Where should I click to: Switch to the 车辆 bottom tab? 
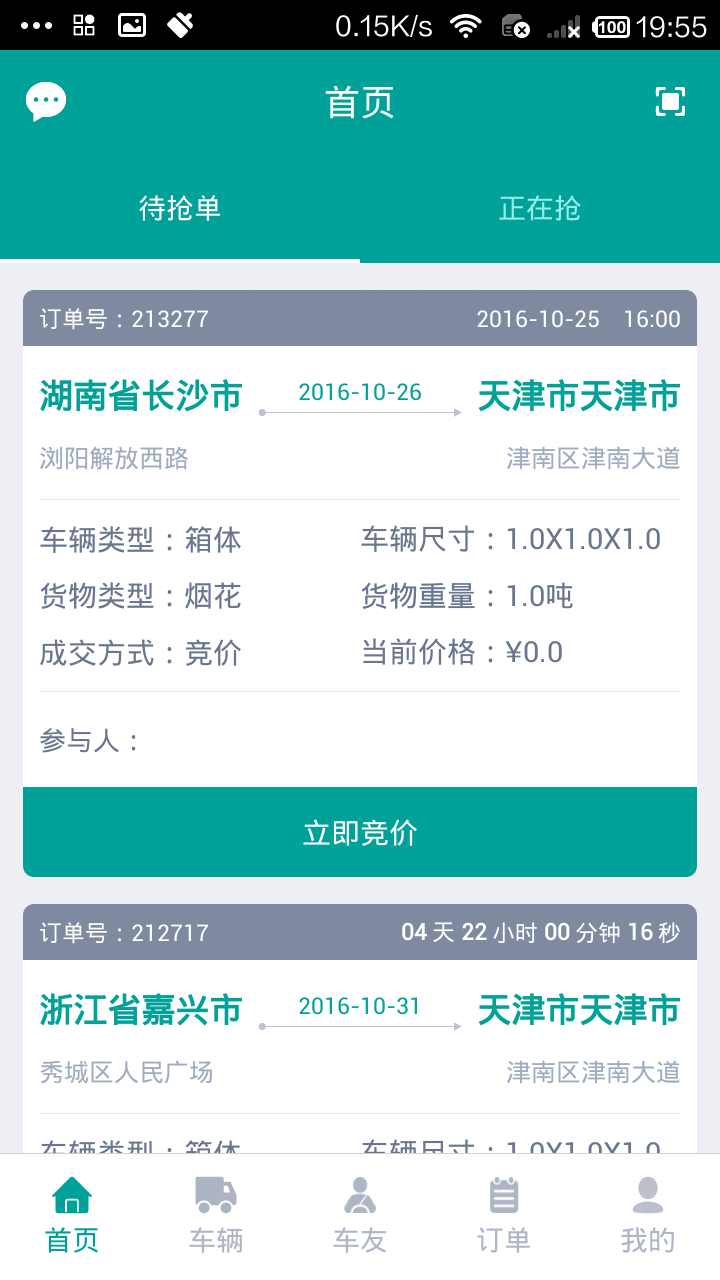[216, 1216]
